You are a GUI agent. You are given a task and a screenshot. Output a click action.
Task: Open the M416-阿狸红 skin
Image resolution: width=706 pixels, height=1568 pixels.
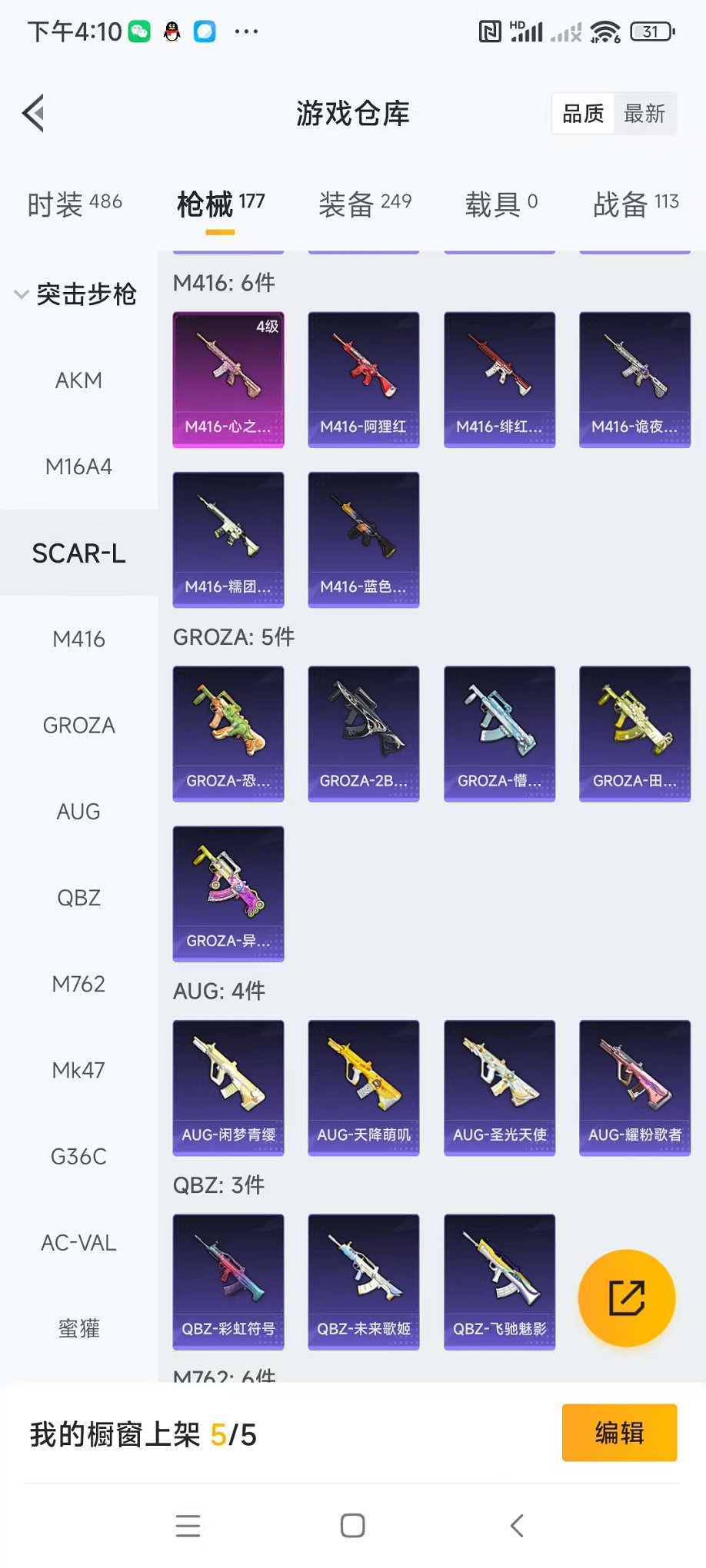point(364,379)
